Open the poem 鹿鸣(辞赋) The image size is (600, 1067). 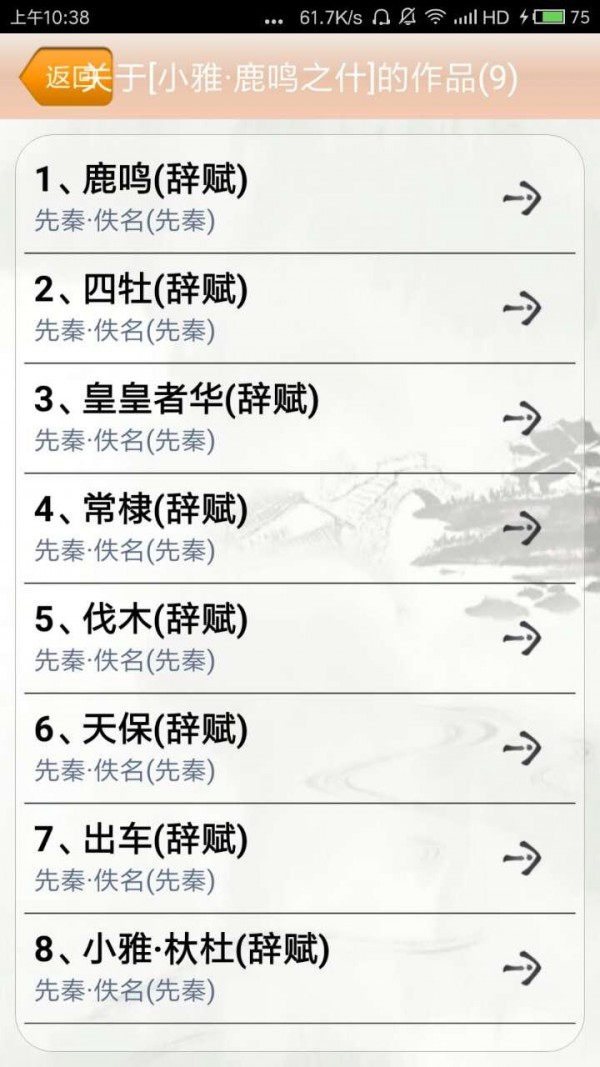point(299,198)
